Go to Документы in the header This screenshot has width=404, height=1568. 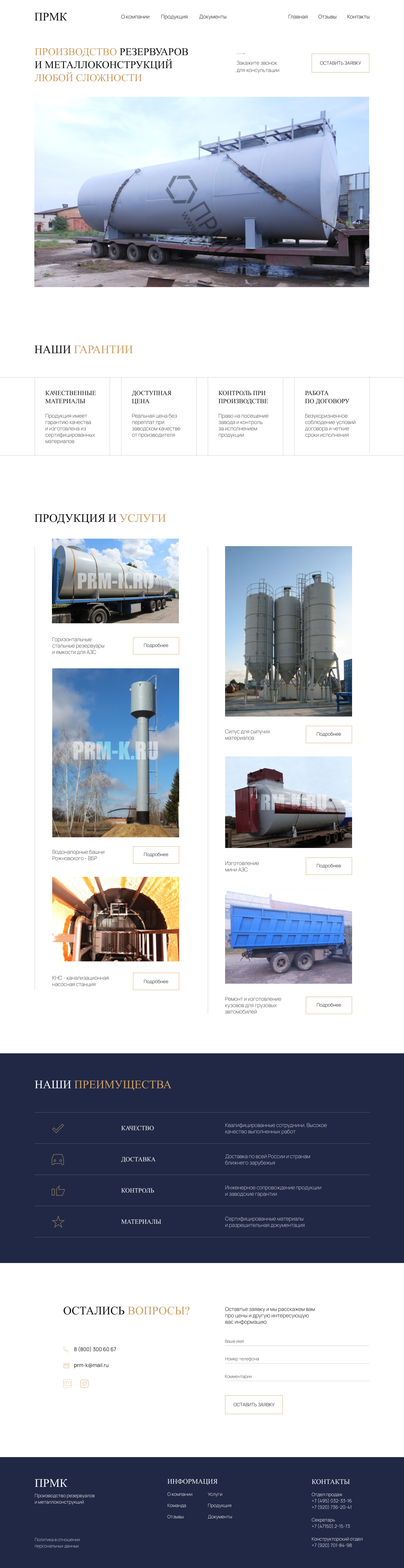[212, 17]
